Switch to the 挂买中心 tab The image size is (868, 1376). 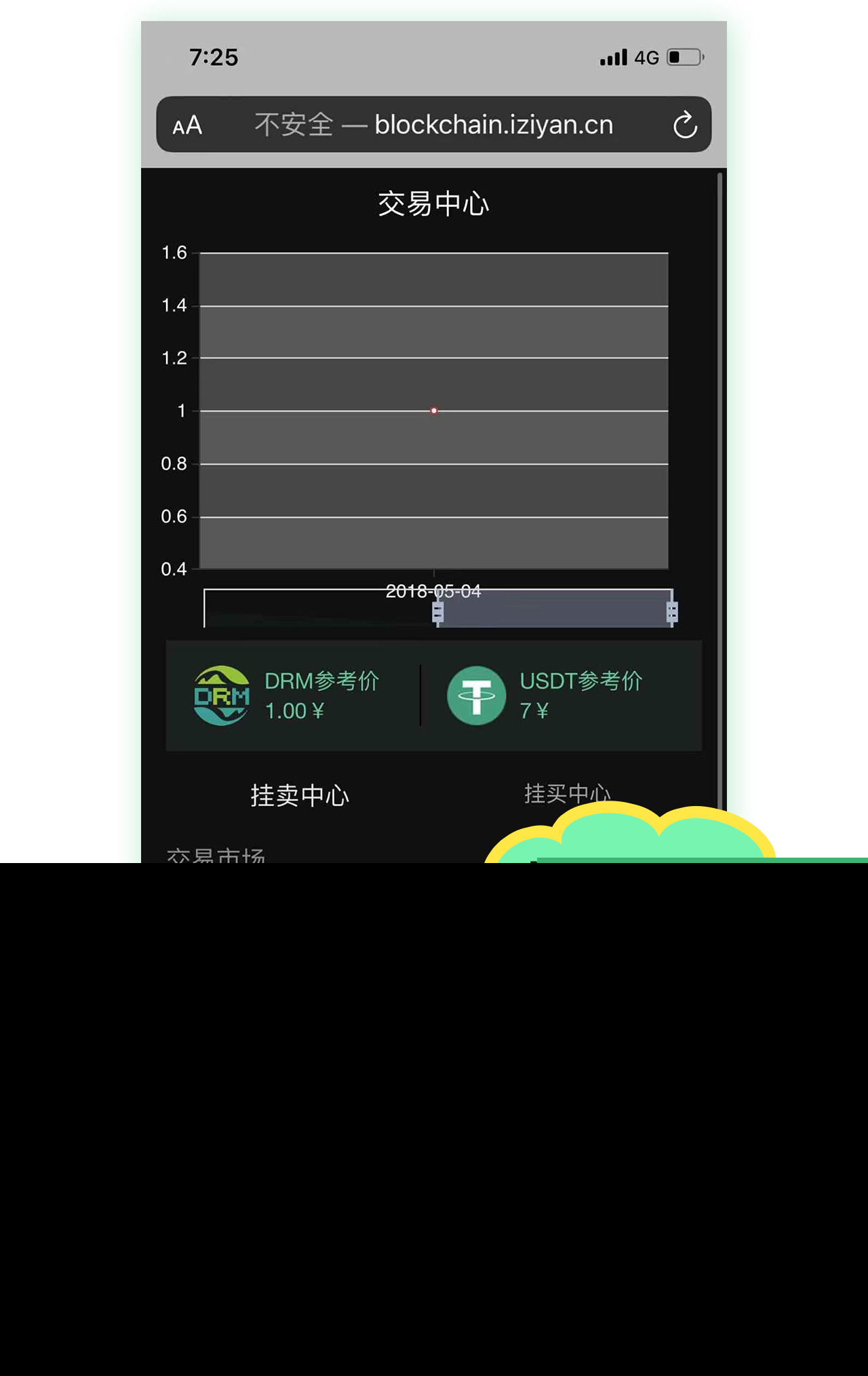pyautogui.click(x=567, y=792)
